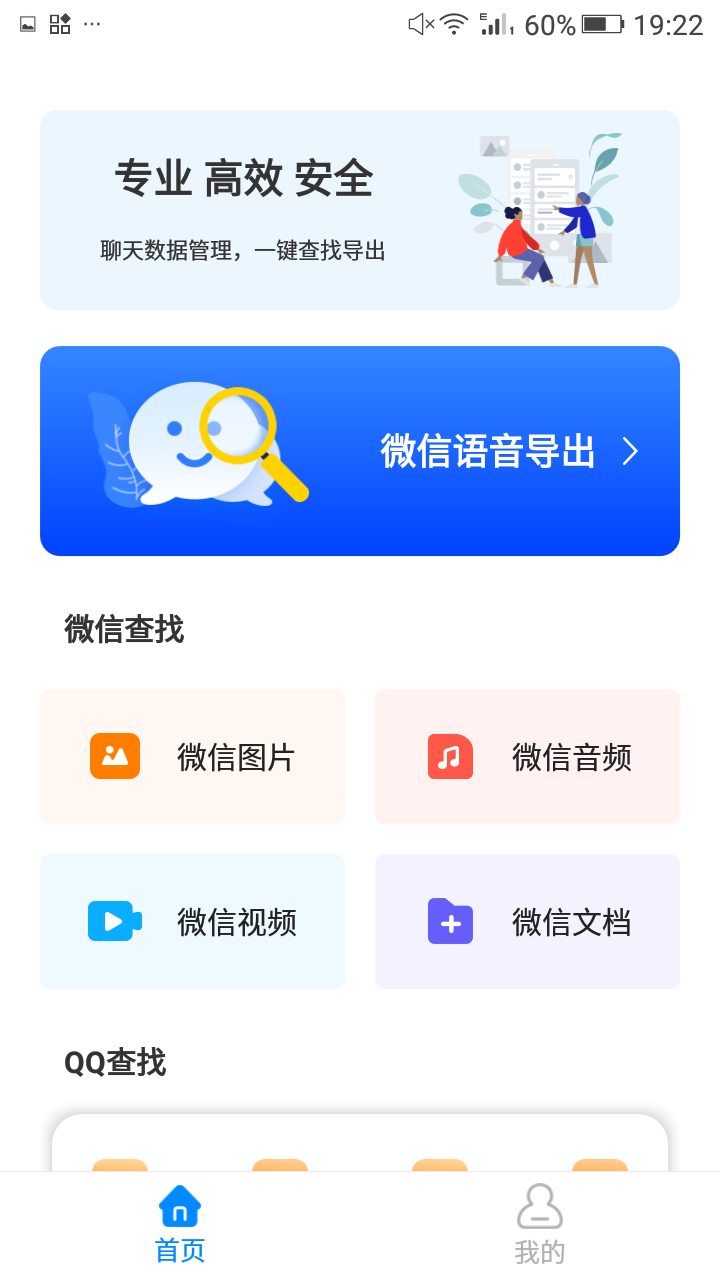This screenshot has width=720, height=1280.
Task: Open the 微信文档 card
Action: coord(527,921)
